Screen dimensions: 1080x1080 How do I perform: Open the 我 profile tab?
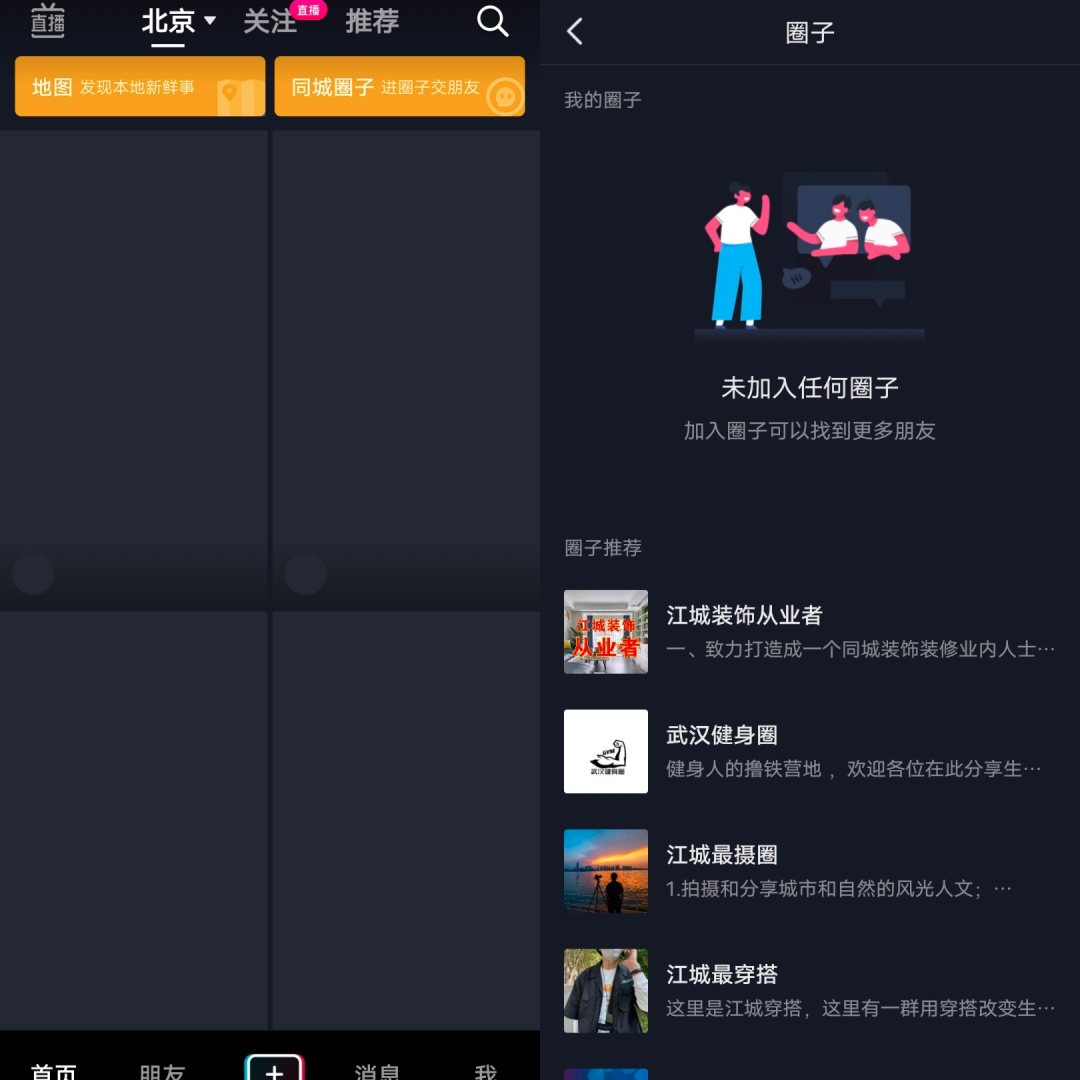pyautogui.click(x=486, y=1072)
